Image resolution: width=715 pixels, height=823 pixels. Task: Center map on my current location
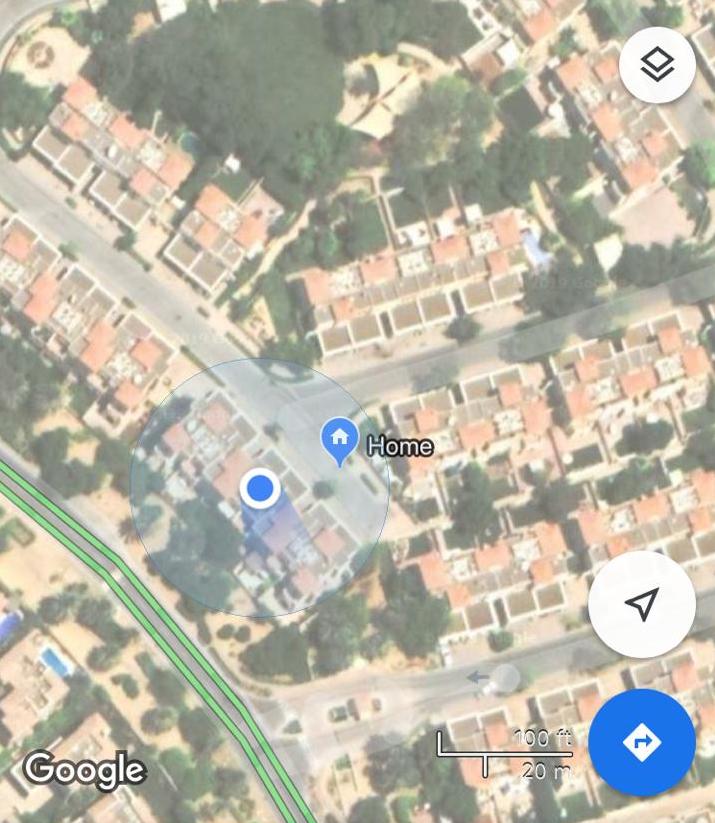tap(641, 604)
